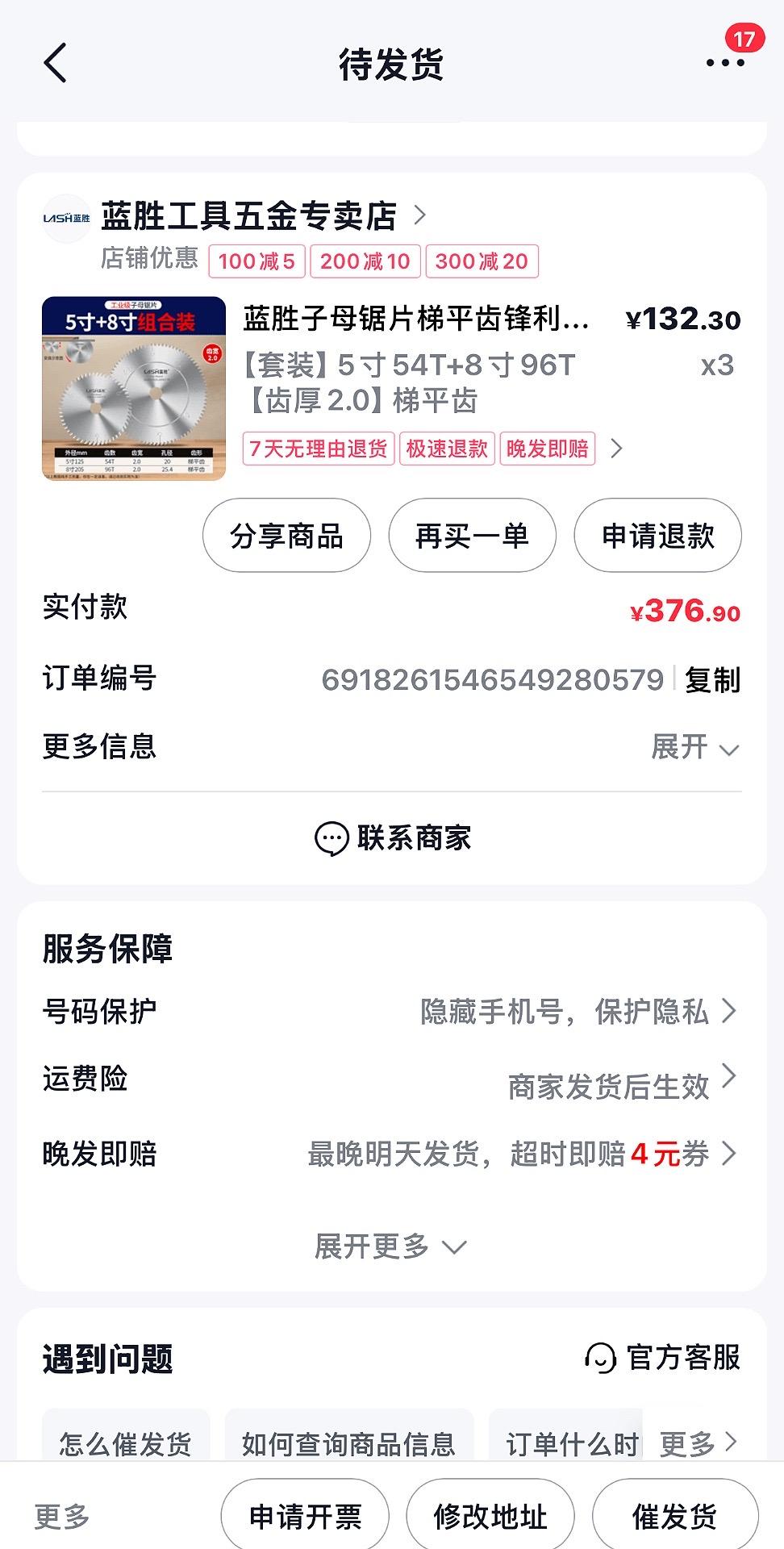The width and height of the screenshot is (784, 1549).
Task: View 晚发即赔 compensation details via its row
Action: [x=387, y=1155]
